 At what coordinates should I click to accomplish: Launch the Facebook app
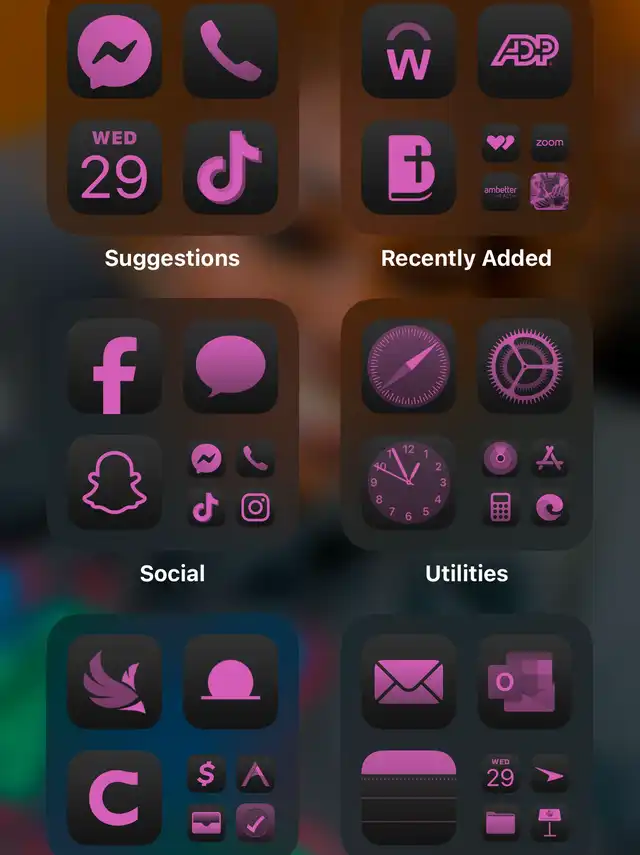coord(114,367)
